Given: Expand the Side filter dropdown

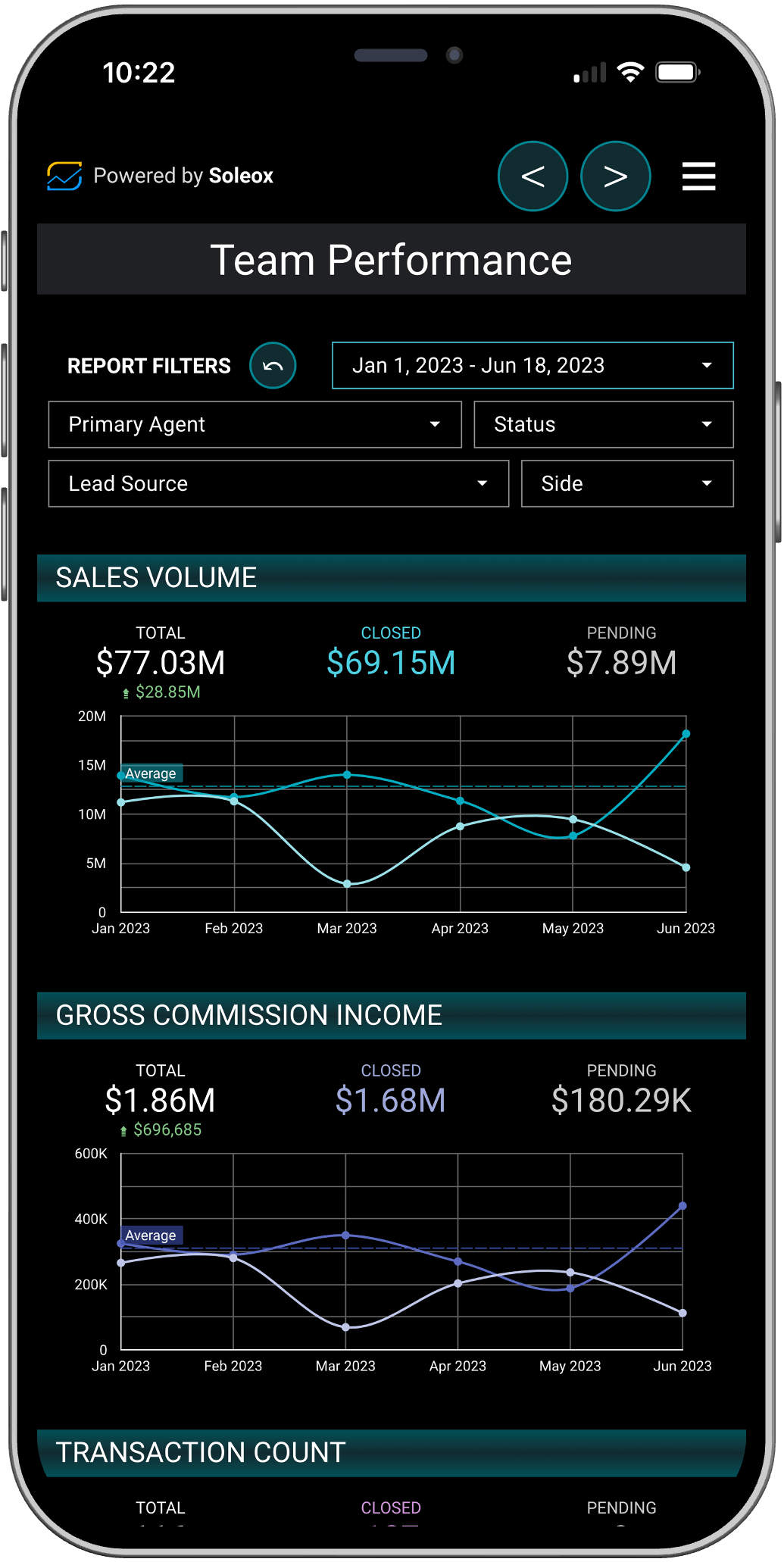Looking at the screenshot, I should (x=626, y=483).
